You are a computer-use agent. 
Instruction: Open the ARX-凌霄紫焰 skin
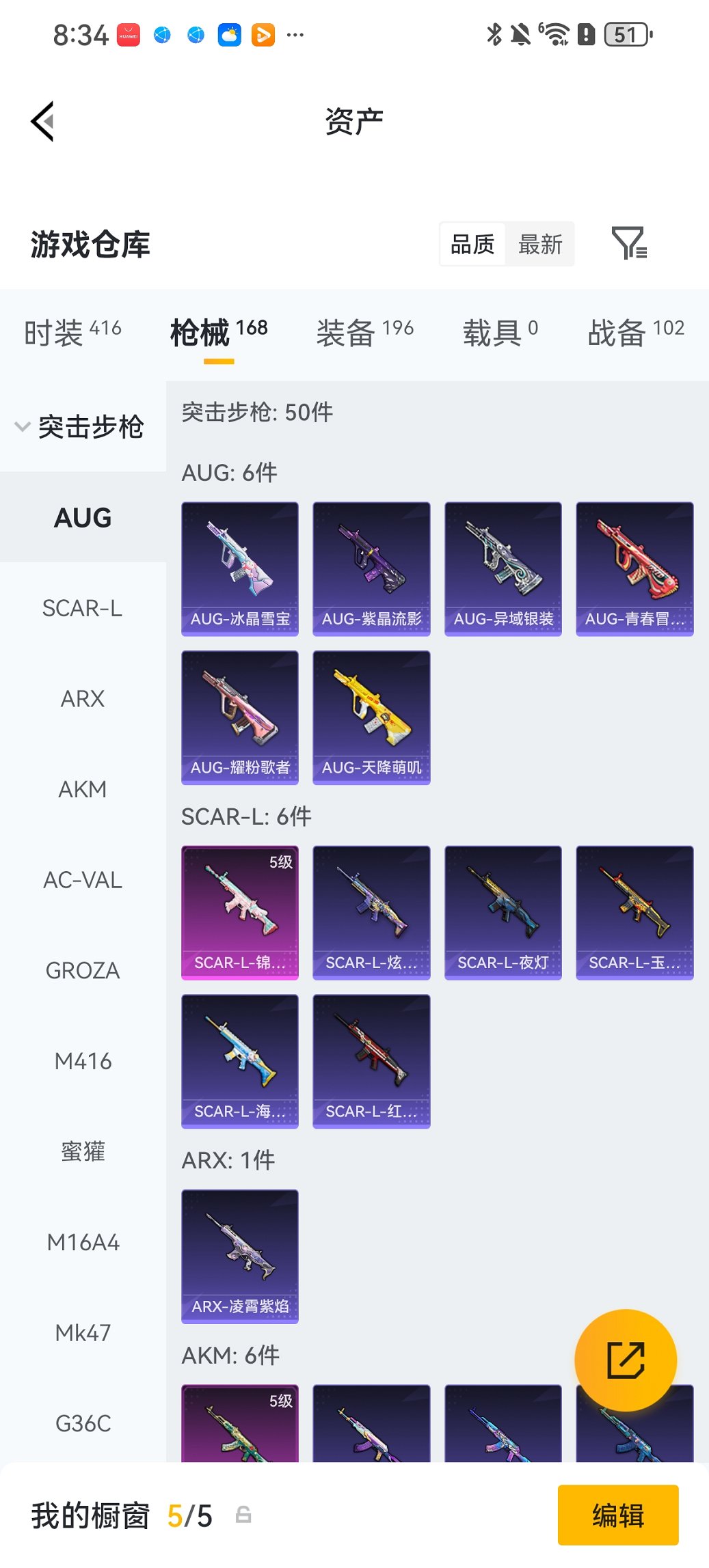click(240, 1256)
